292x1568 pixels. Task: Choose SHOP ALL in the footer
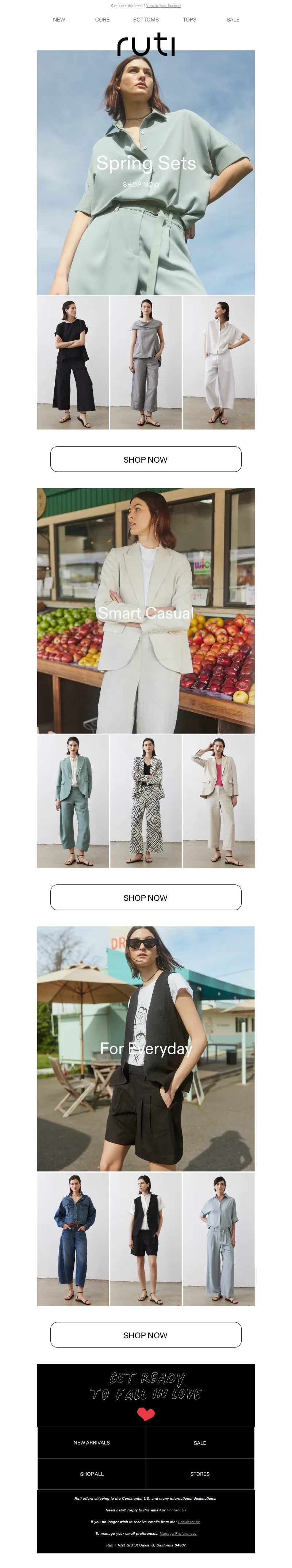point(92,1474)
